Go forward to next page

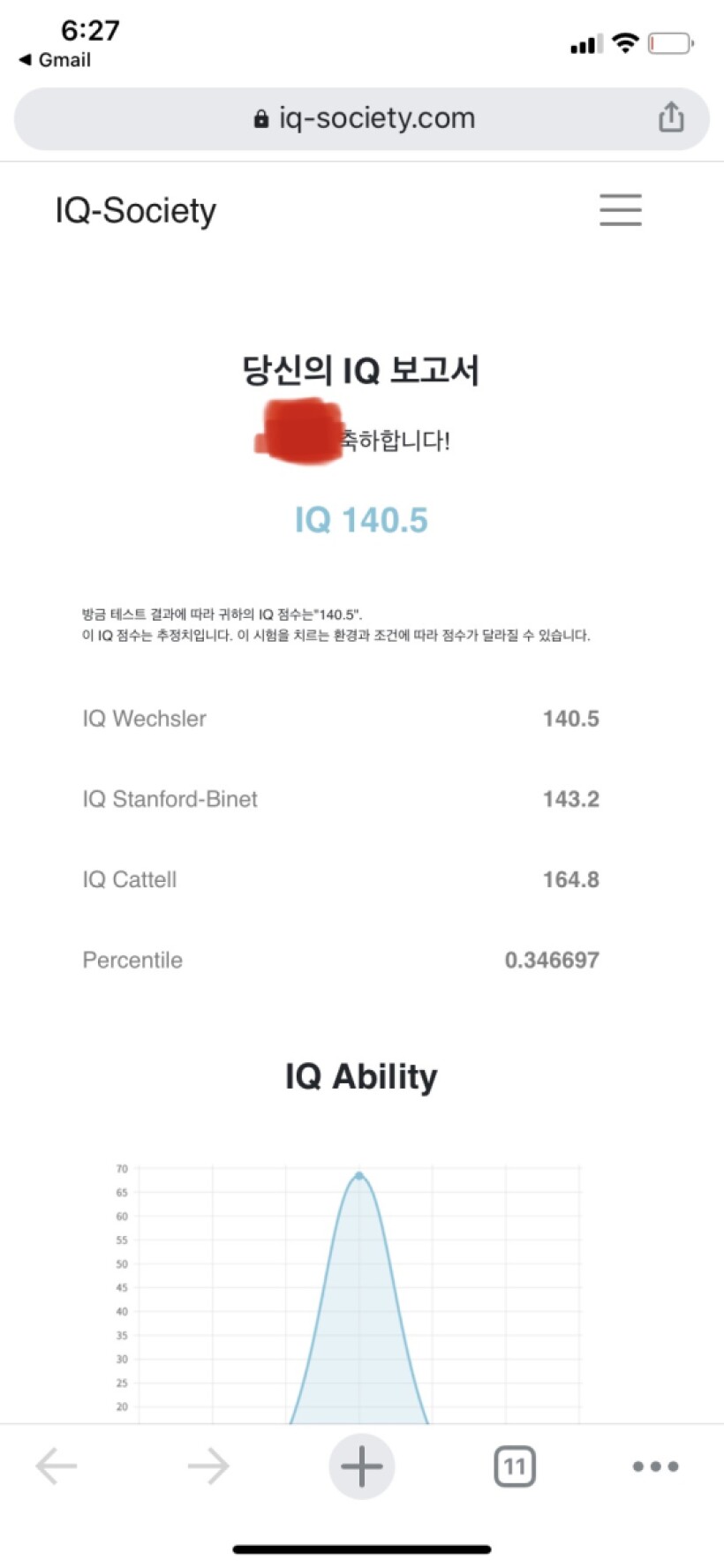click(208, 1466)
